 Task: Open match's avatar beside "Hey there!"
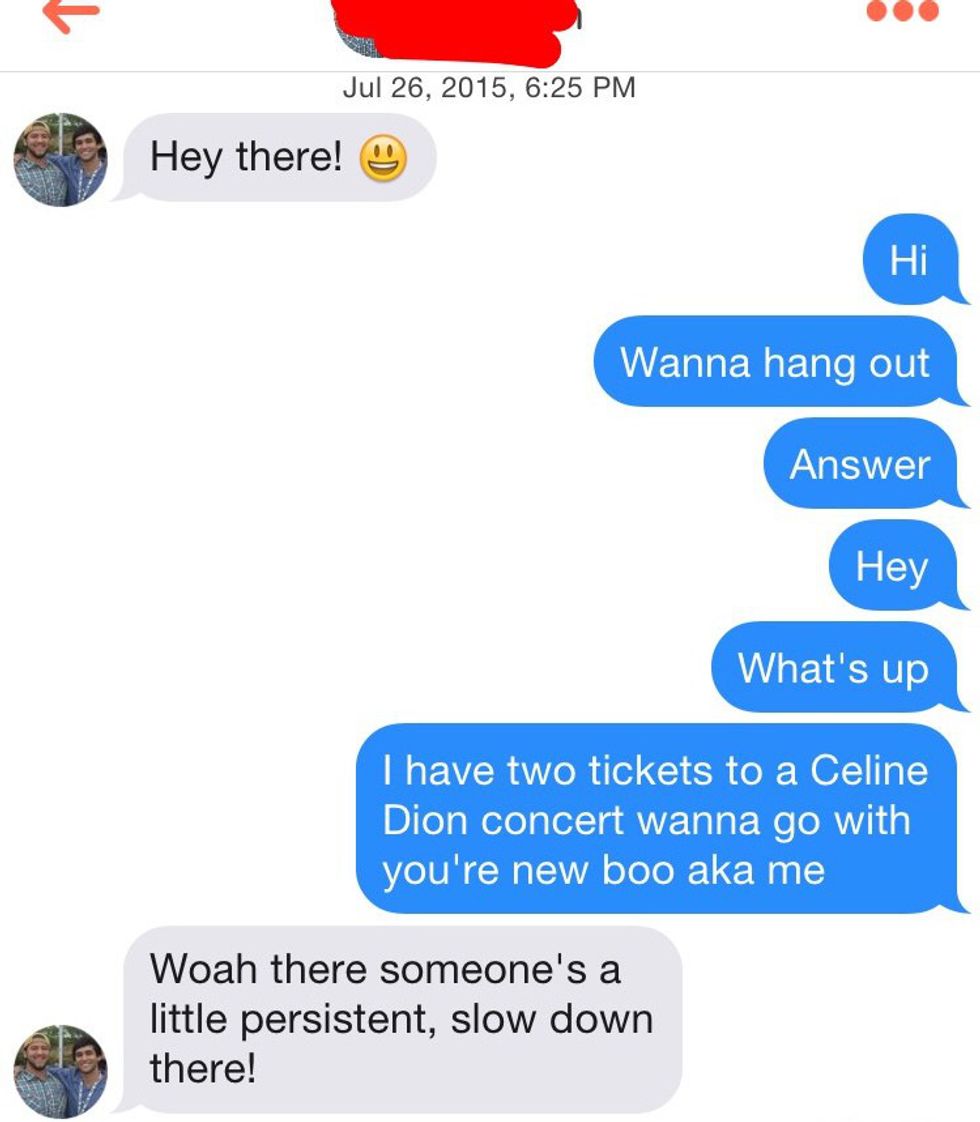(60, 160)
